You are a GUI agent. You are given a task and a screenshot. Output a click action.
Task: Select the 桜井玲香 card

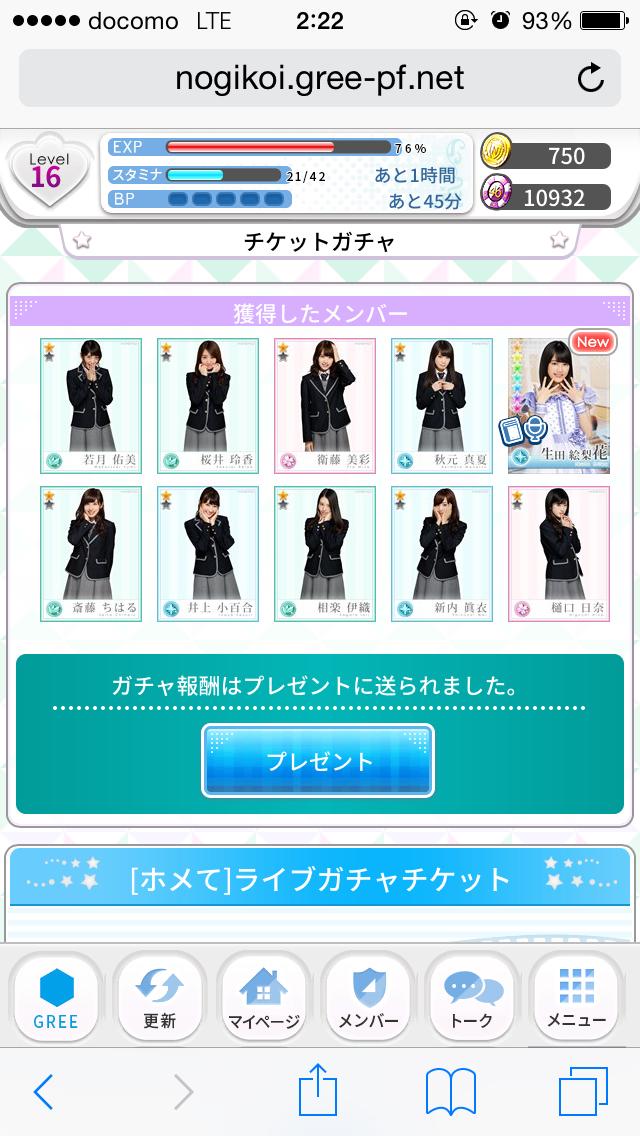click(x=208, y=405)
